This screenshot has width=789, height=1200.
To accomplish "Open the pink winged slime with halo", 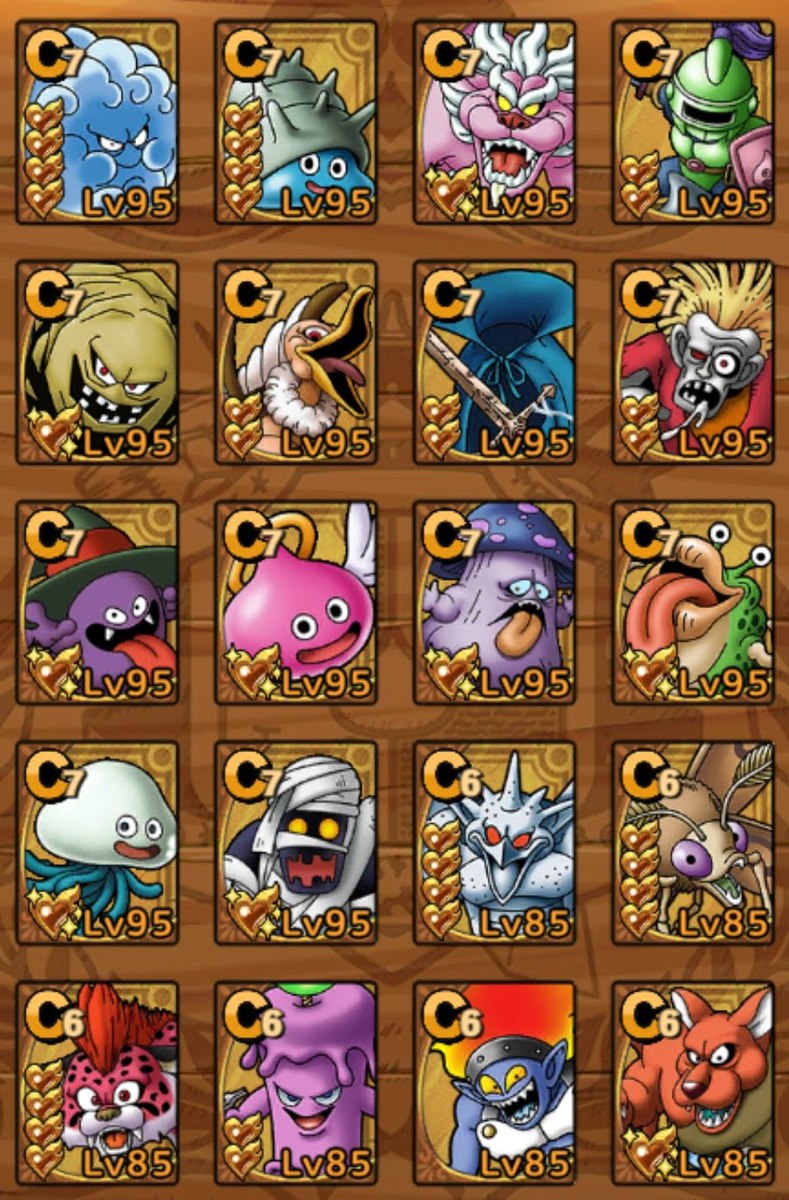I will pos(296,602).
